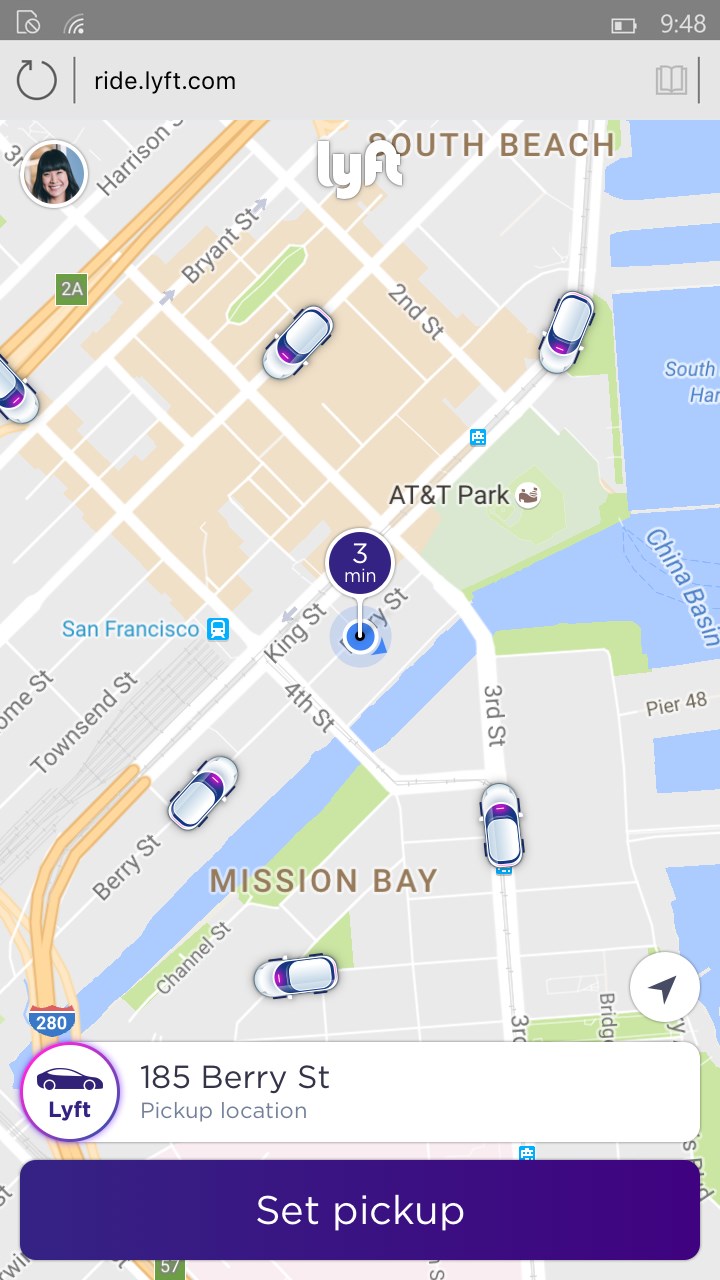Open the profile picture menu
This screenshot has width=720, height=1280.
[54, 174]
